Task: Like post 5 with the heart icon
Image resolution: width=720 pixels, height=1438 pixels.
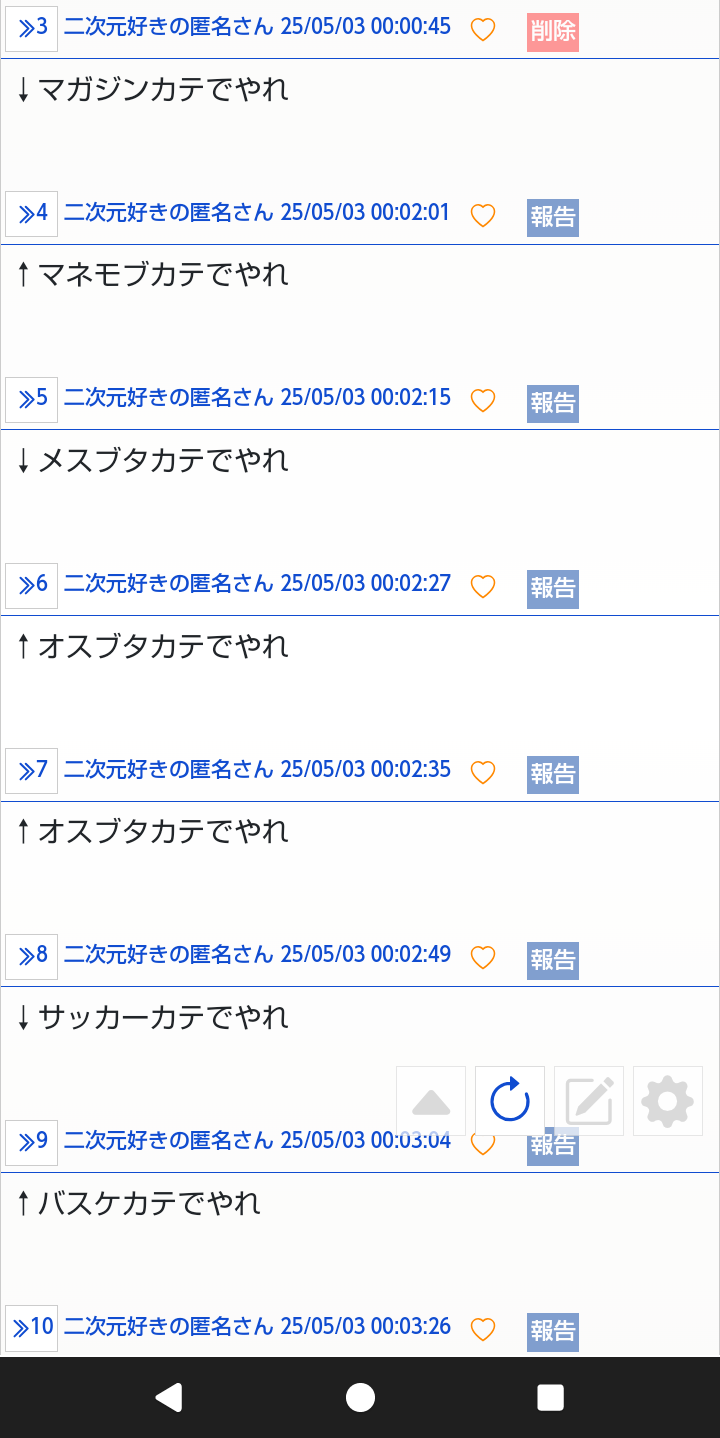Action: point(483,401)
